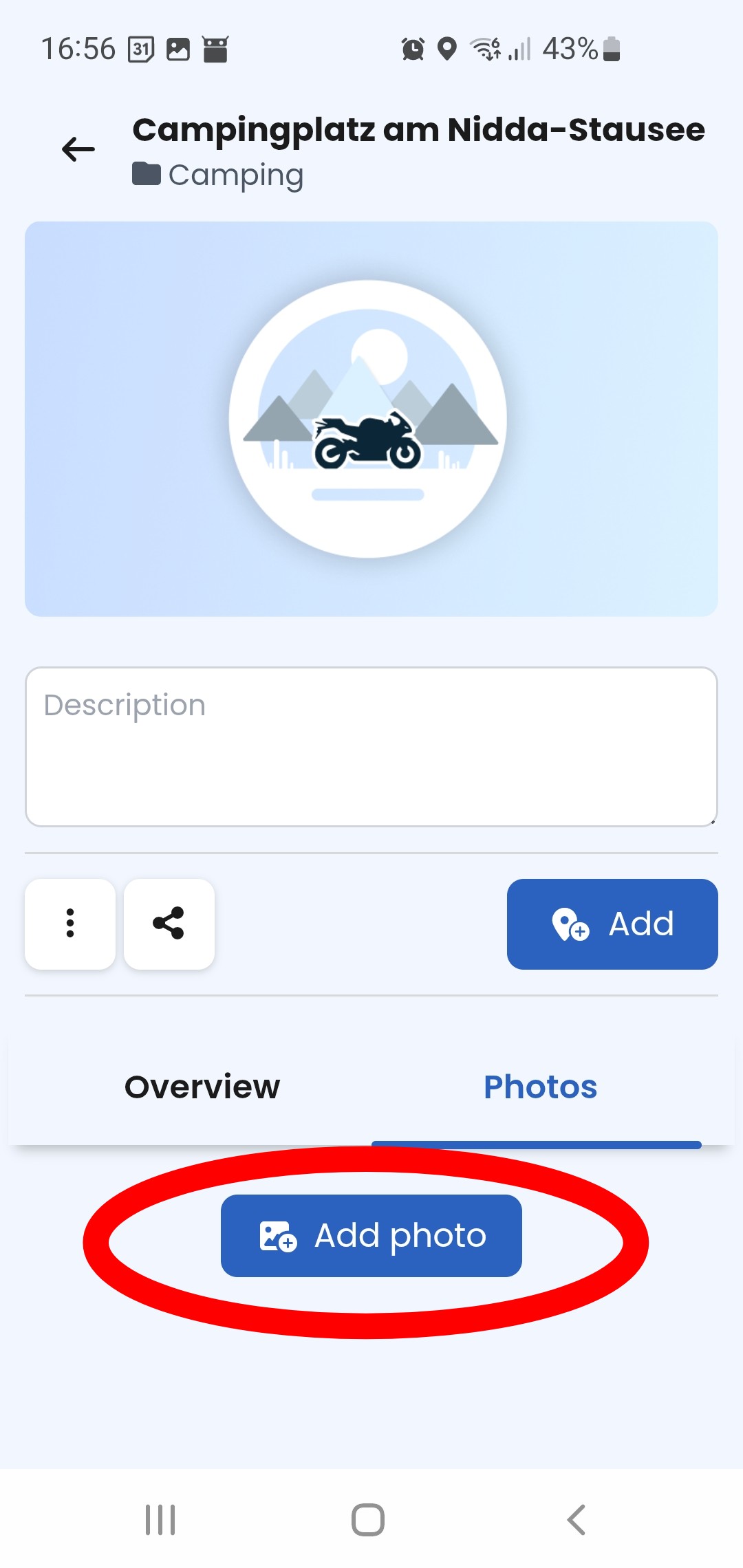Open the three-dot more options menu

tap(70, 924)
